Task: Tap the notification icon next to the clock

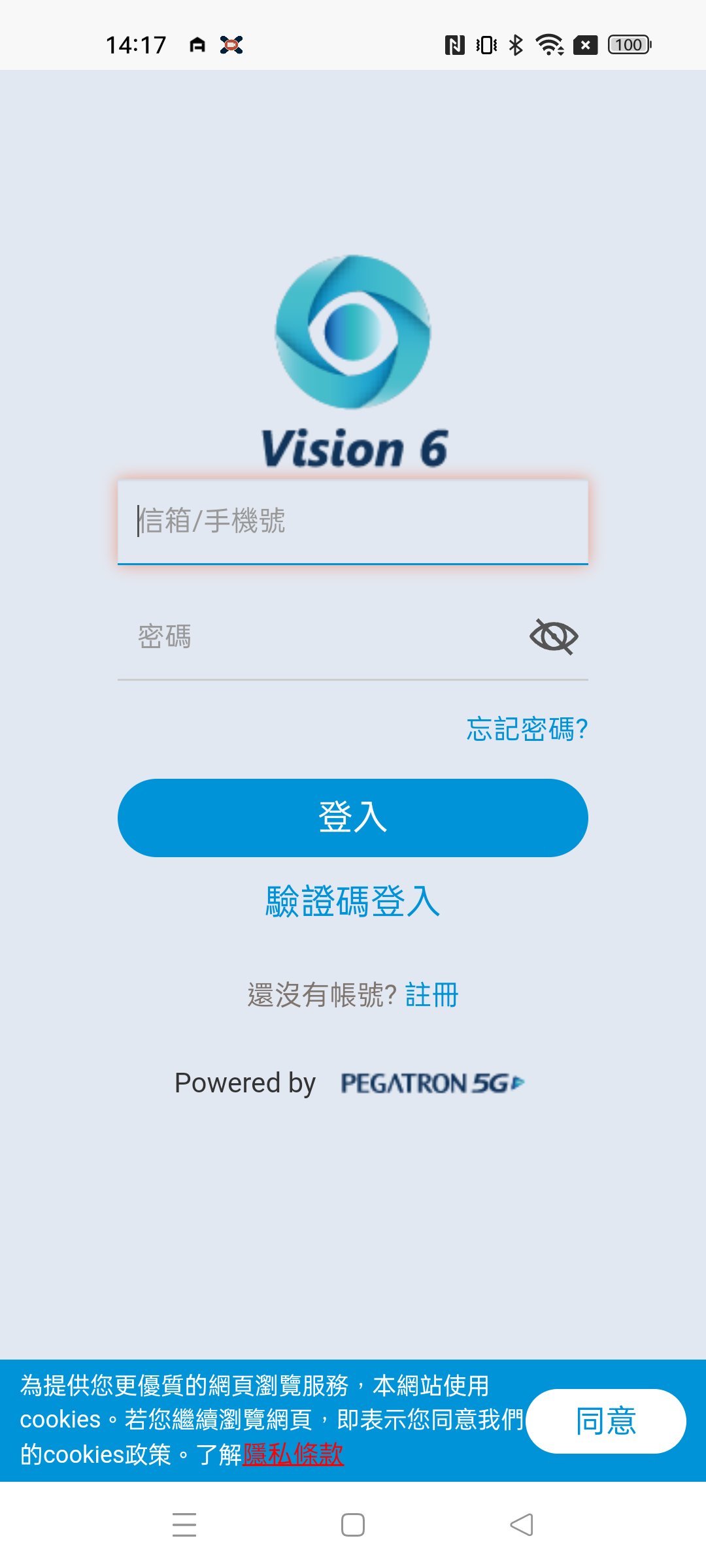Action: tap(198, 44)
